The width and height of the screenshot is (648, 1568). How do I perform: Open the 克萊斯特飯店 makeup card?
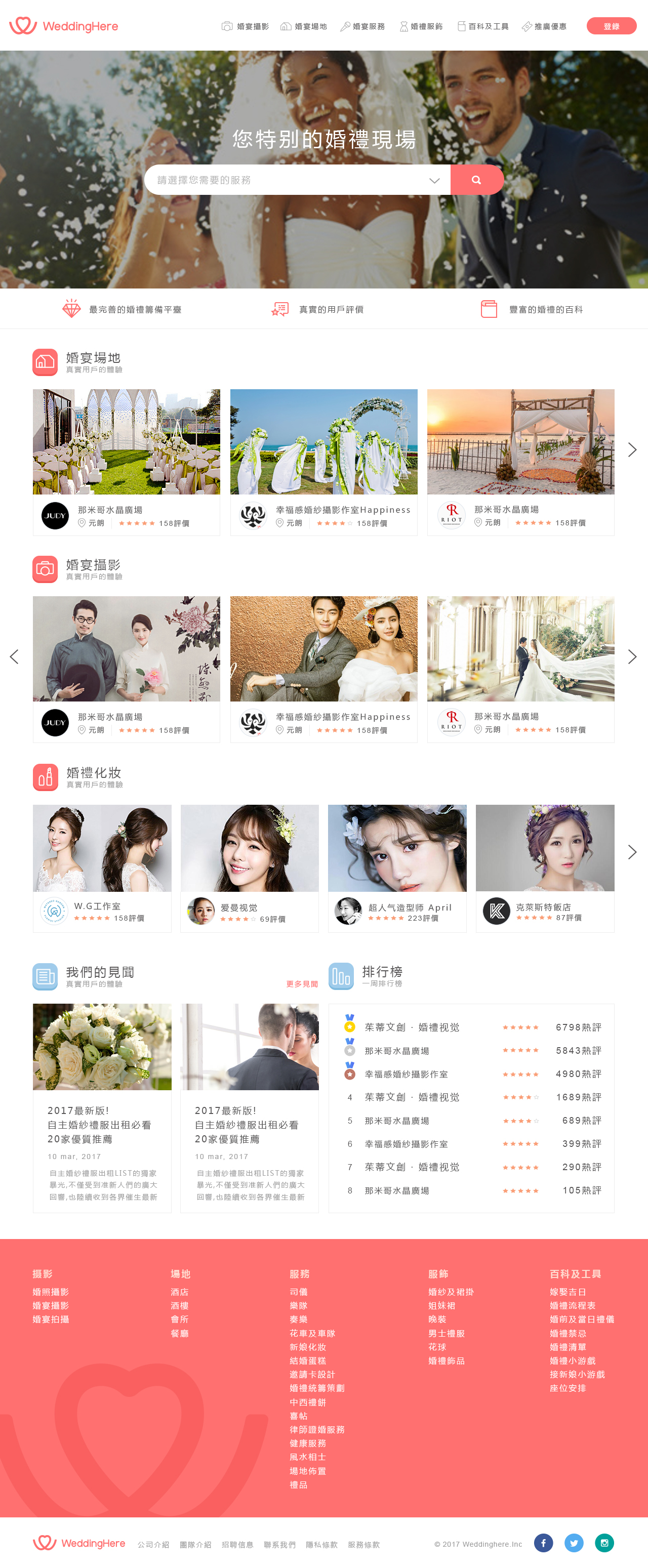544,868
